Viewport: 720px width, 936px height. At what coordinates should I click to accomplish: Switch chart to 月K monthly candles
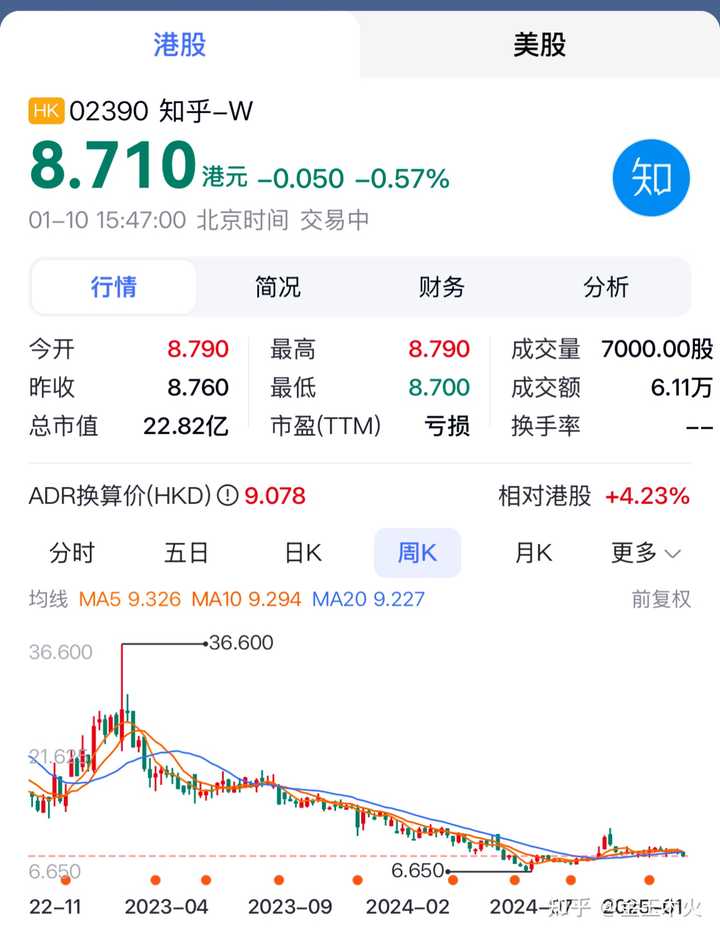tap(532, 552)
